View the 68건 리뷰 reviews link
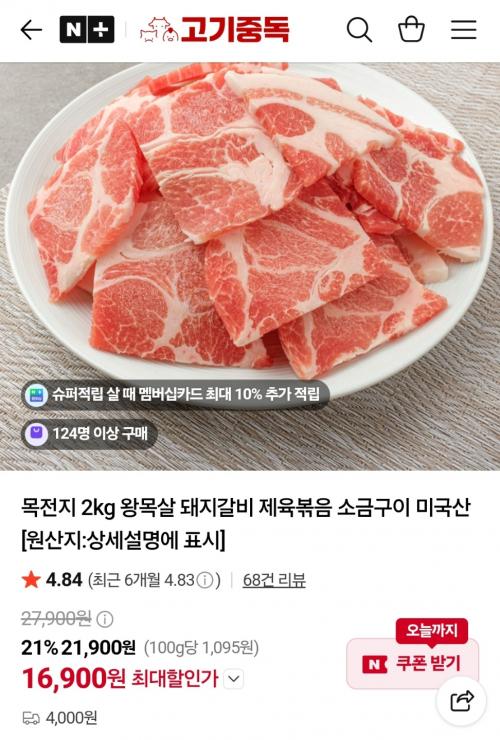 pyautogui.click(x=274, y=580)
